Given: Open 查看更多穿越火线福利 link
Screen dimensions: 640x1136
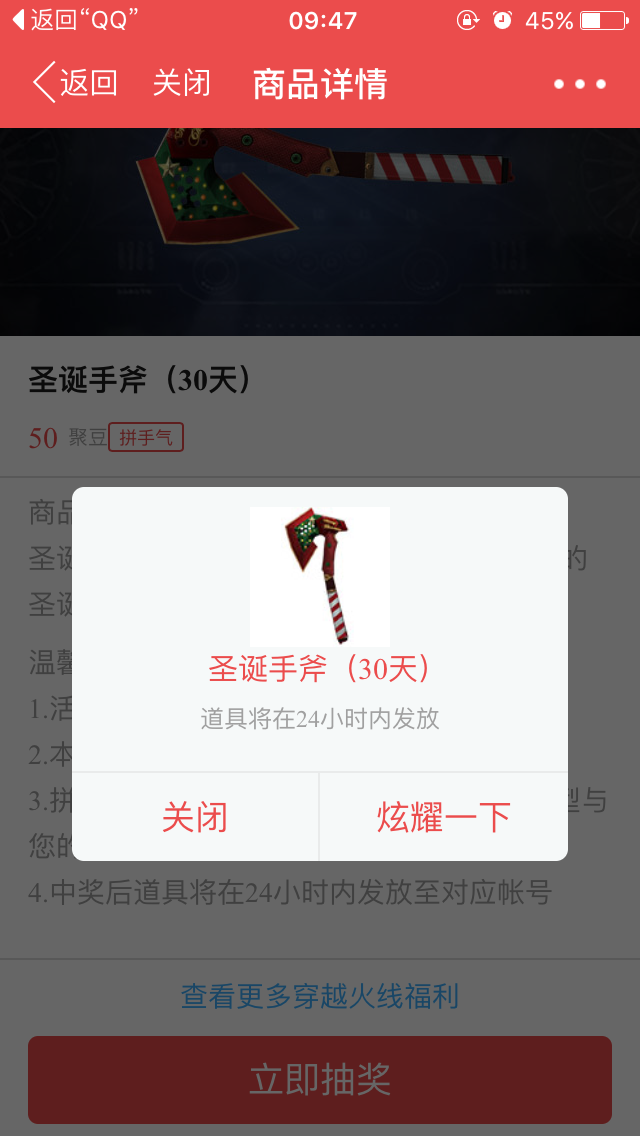Looking at the screenshot, I should coord(320,996).
